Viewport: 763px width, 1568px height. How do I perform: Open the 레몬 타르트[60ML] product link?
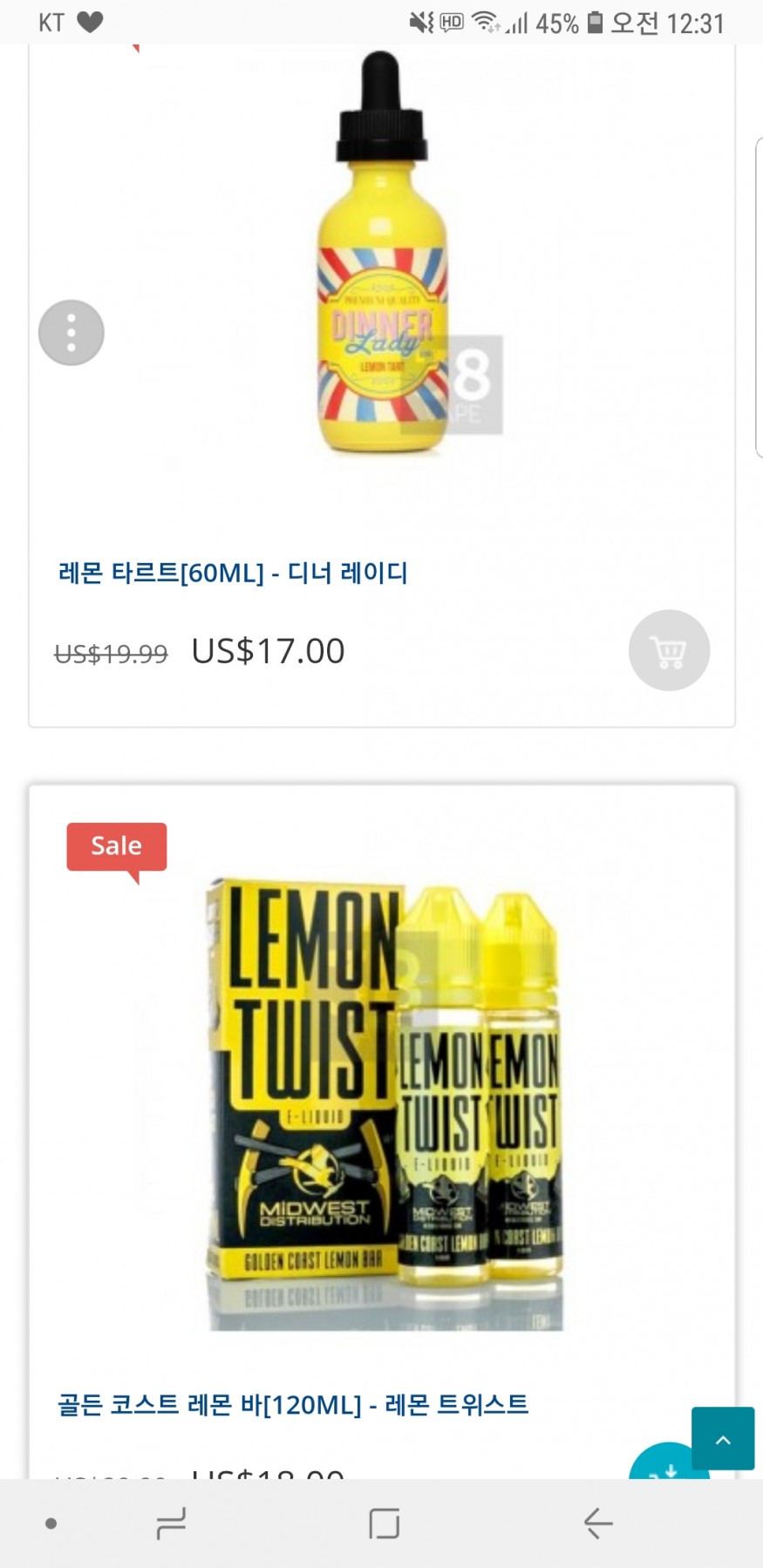[x=233, y=573]
